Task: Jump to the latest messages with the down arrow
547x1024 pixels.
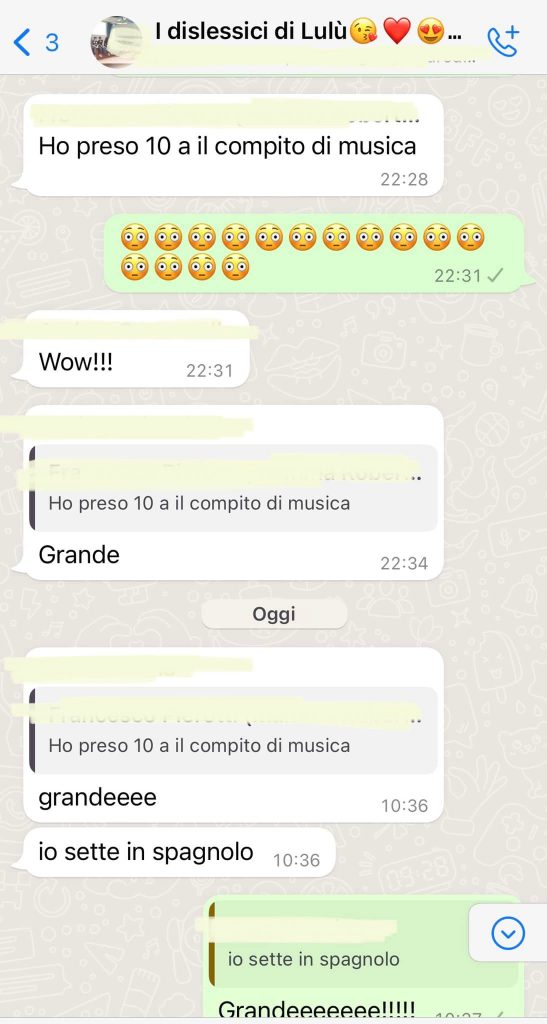Action: point(508,933)
